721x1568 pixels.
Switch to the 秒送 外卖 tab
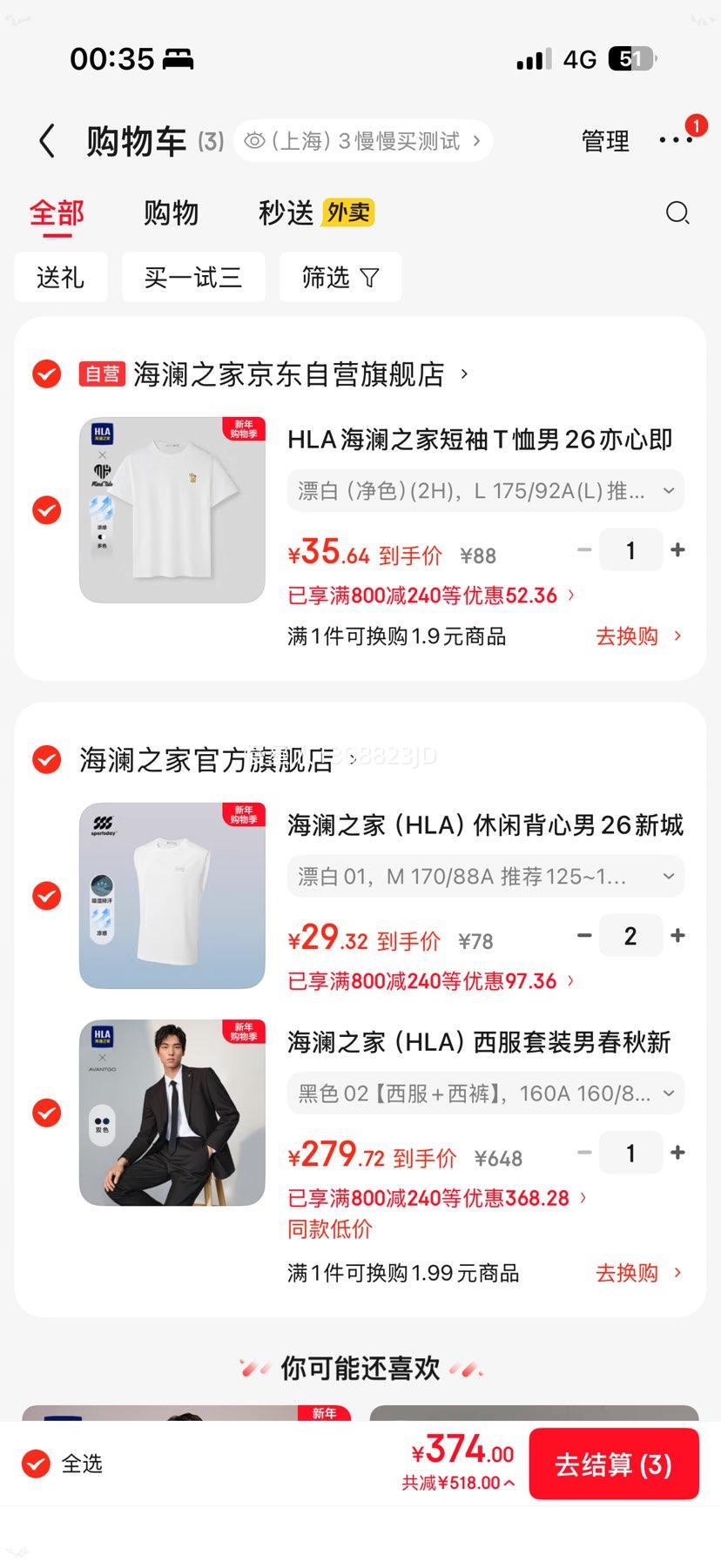pos(315,212)
